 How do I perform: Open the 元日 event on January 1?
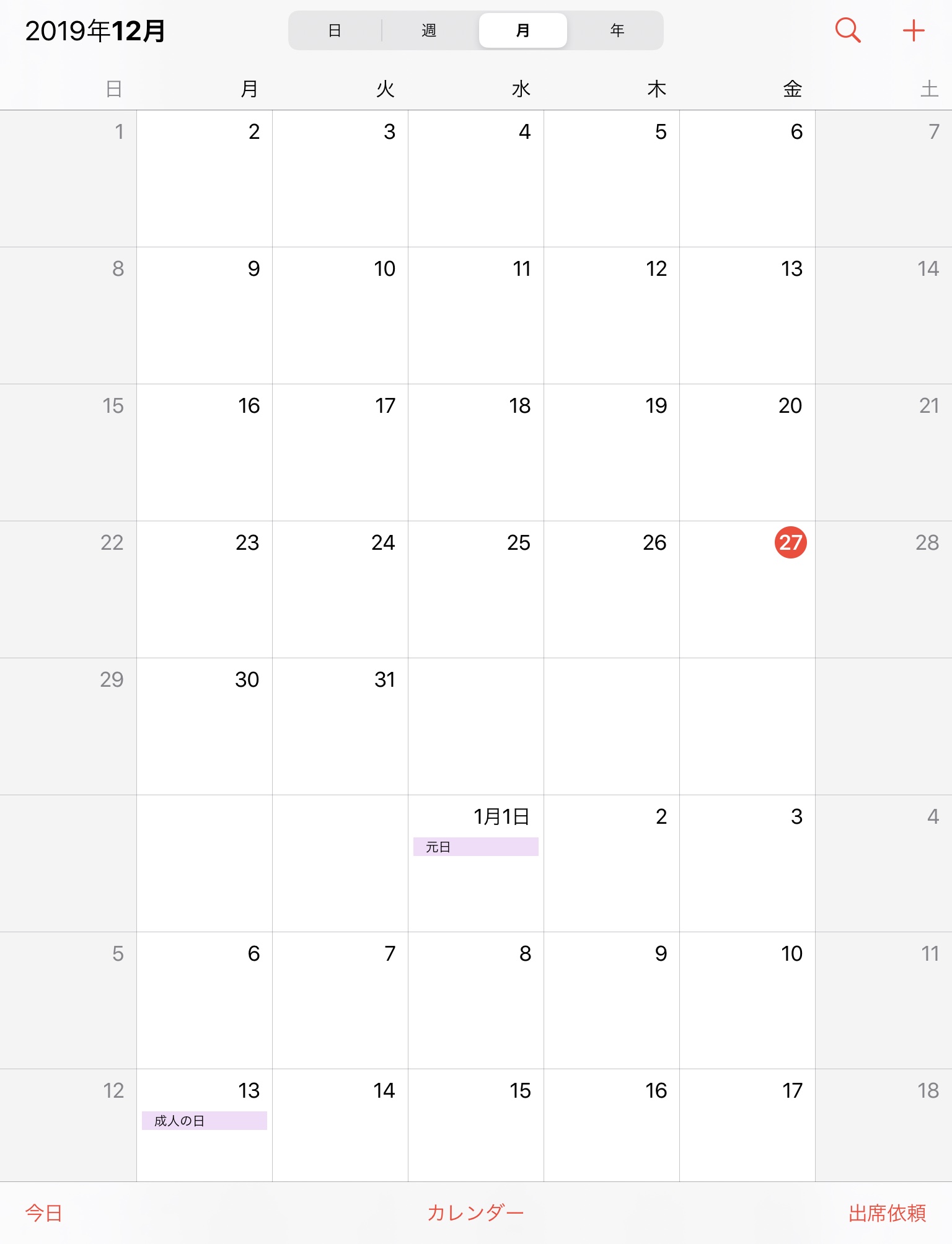coord(475,847)
